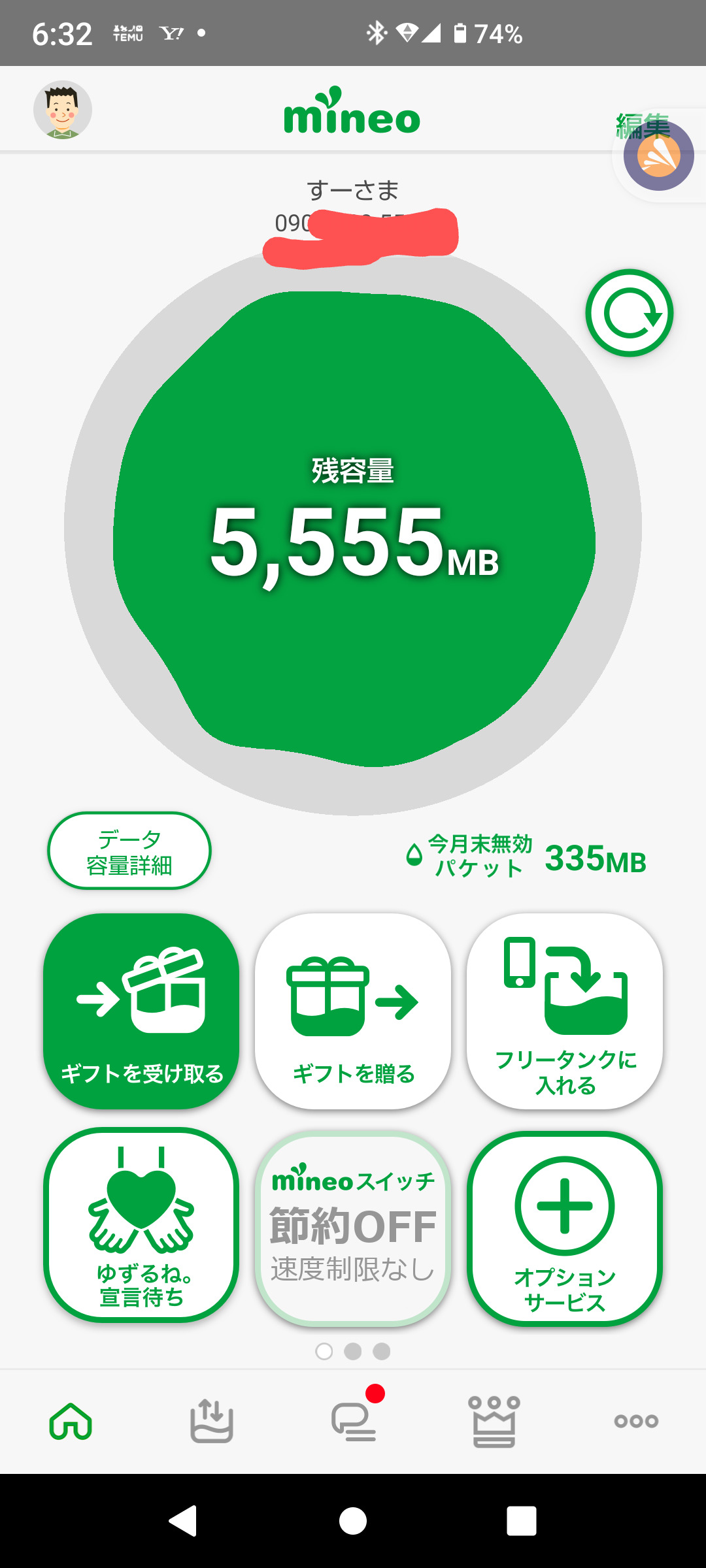Refresh the remaining data amount
706x1568 pixels.
pos(629,313)
